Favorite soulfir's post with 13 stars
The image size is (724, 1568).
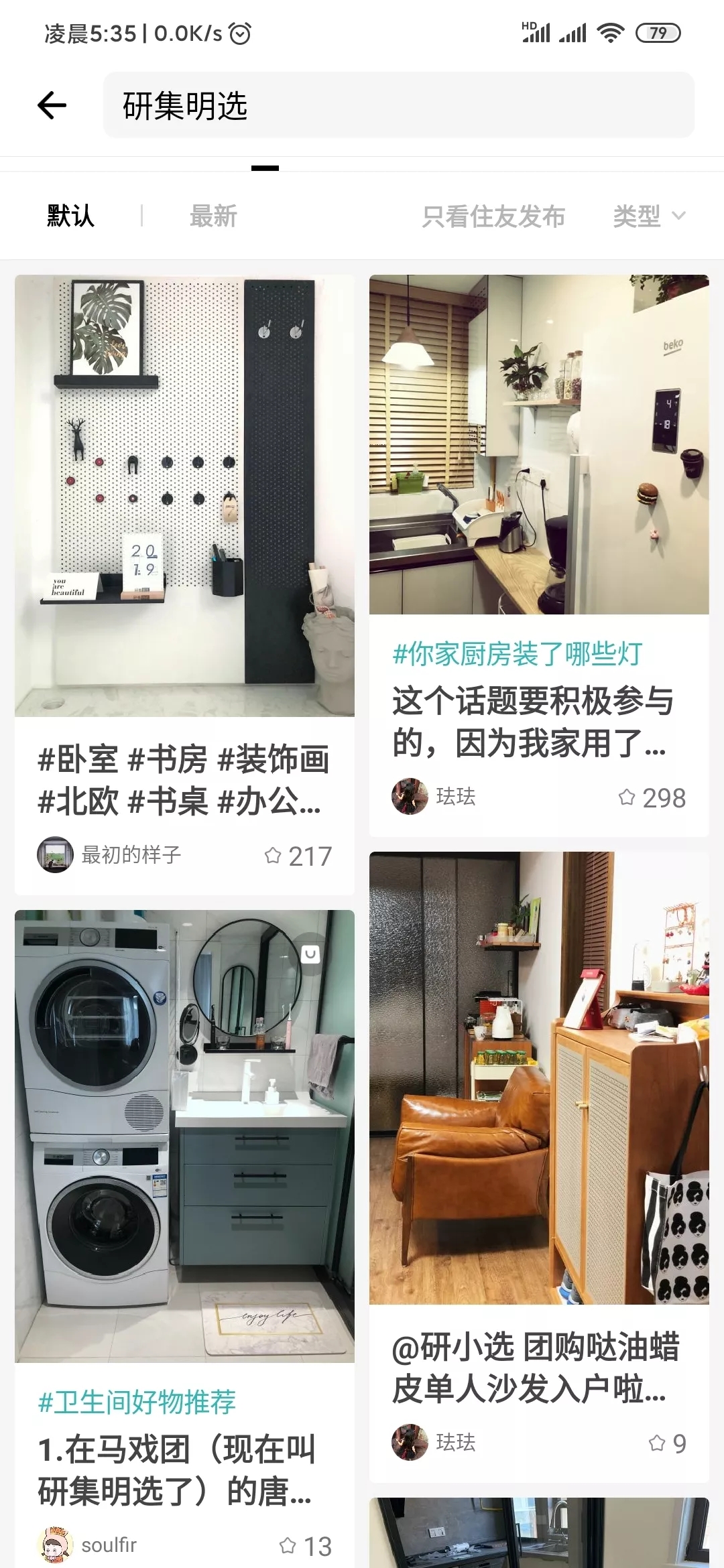(288, 1546)
